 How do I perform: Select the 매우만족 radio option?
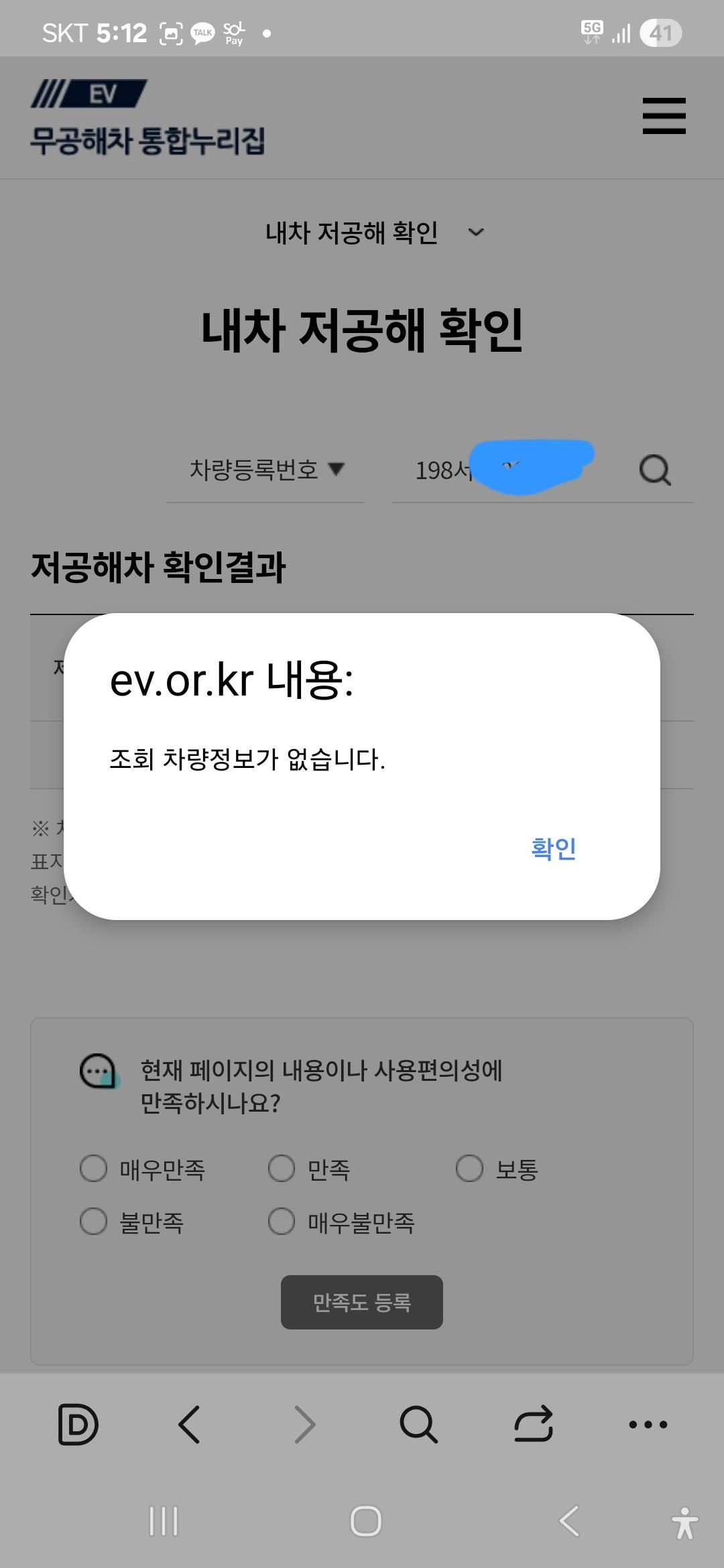[94, 1169]
